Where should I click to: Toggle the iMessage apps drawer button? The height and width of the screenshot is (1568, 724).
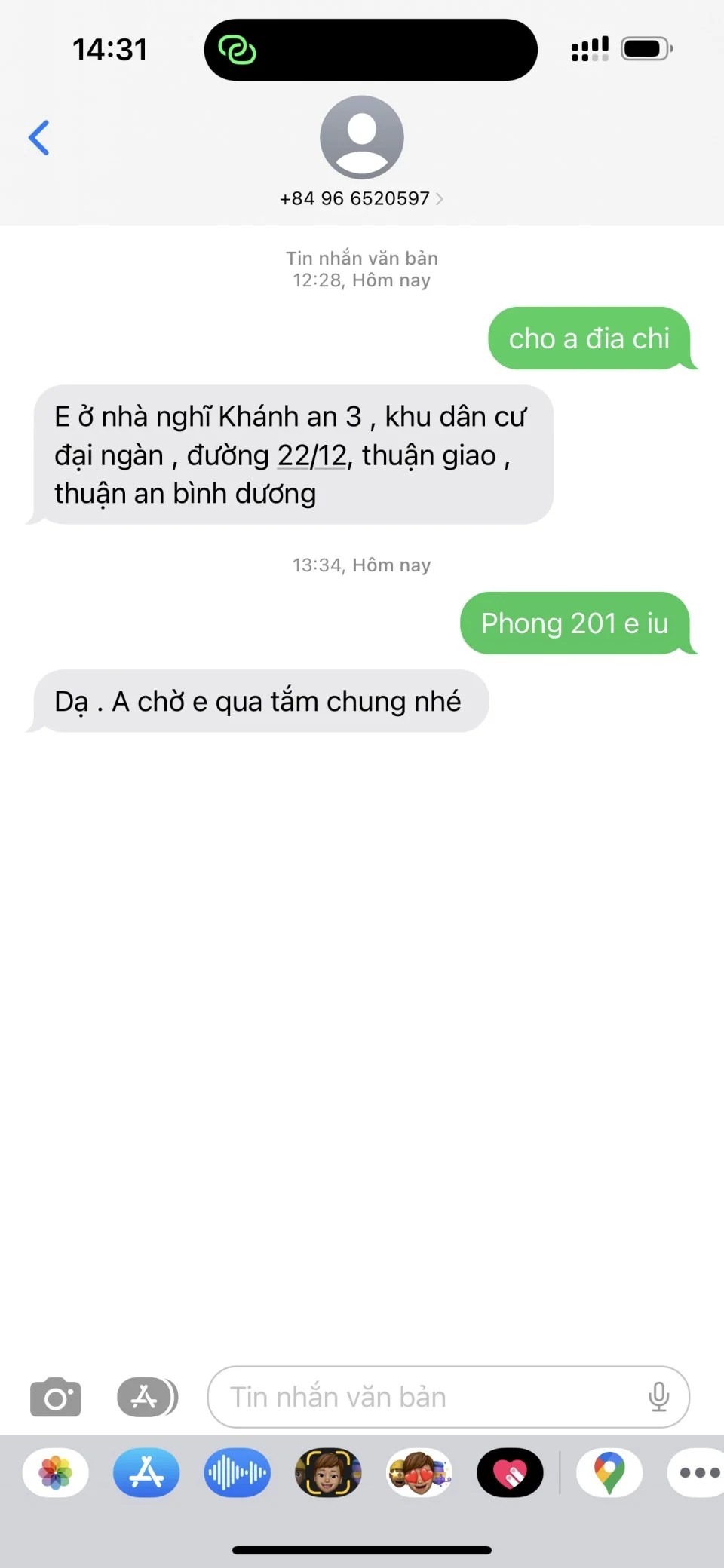click(147, 1397)
